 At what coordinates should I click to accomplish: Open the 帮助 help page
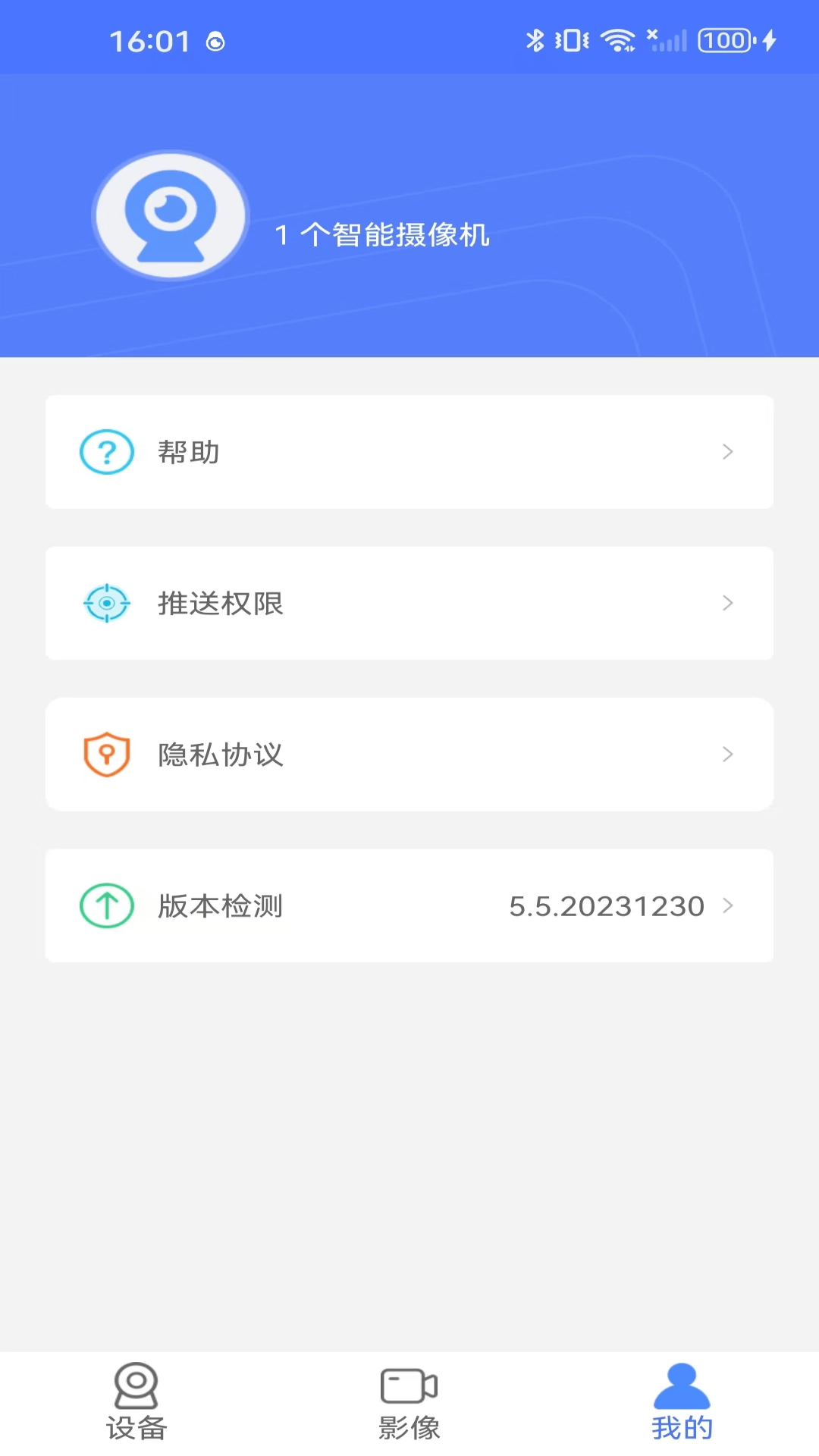click(x=409, y=451)
